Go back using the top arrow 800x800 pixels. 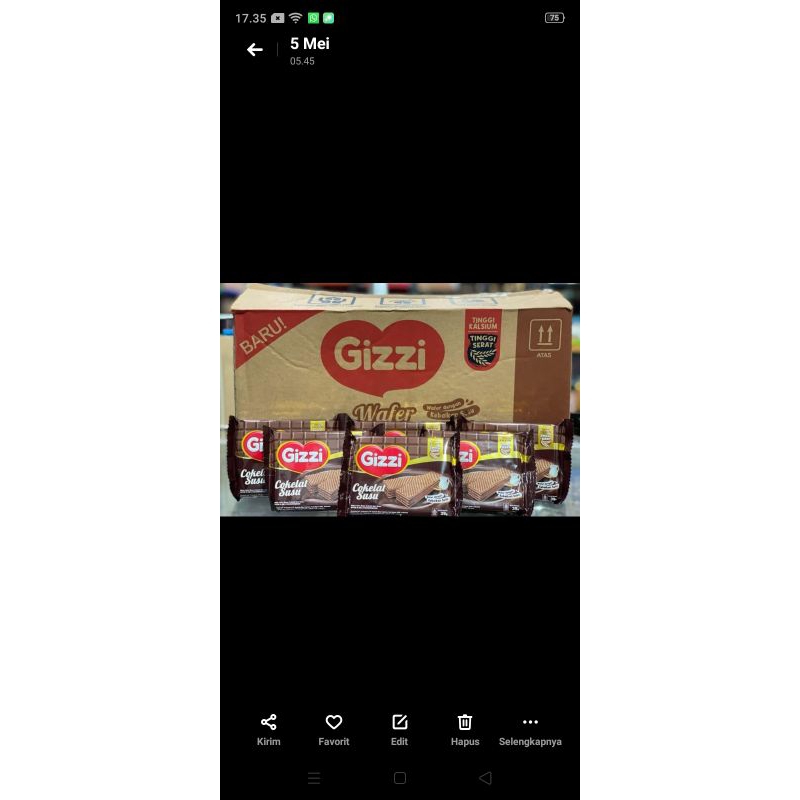coord(255,50)
